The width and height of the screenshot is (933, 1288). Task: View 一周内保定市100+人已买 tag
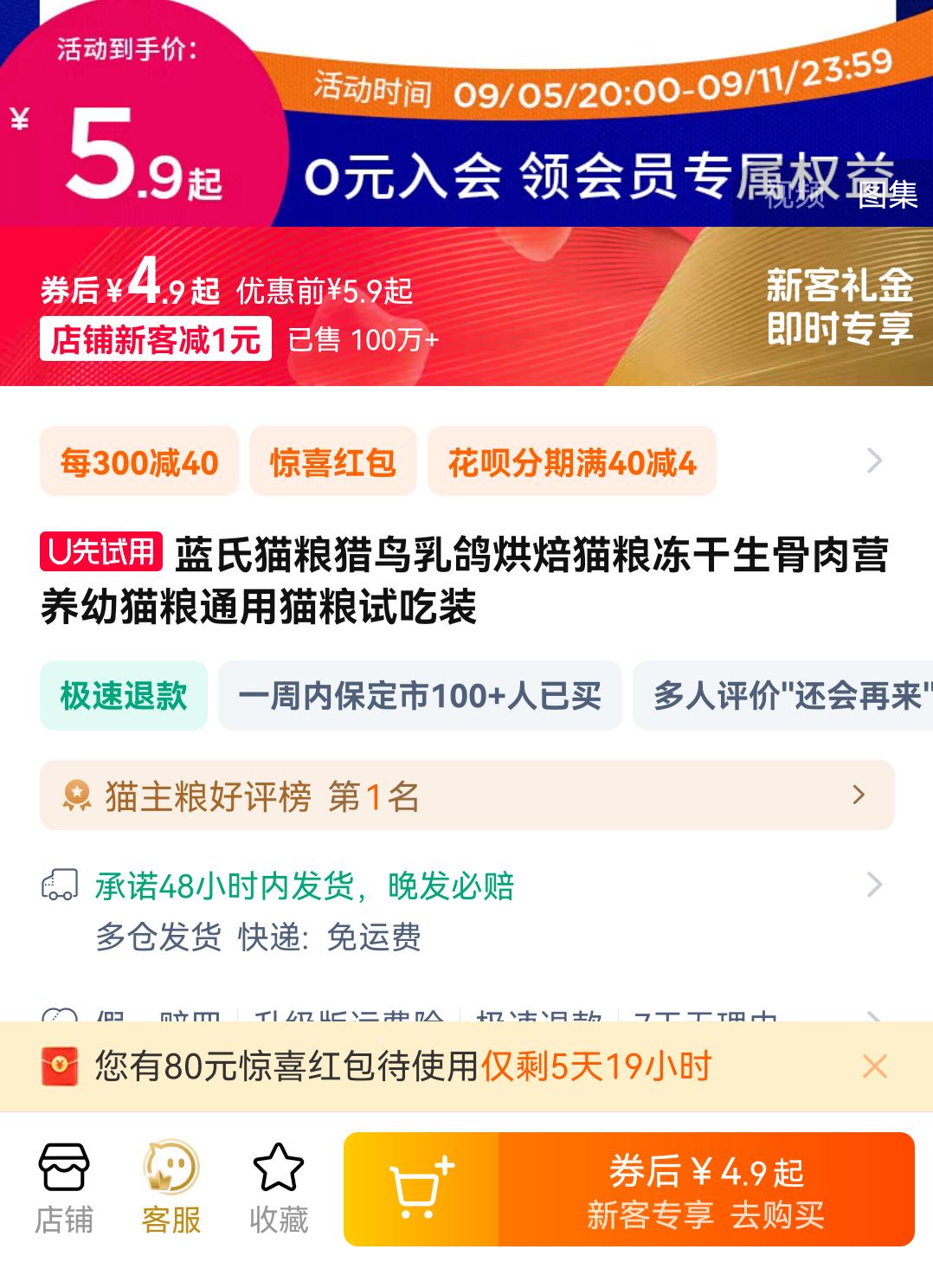[x=420, y=695]
